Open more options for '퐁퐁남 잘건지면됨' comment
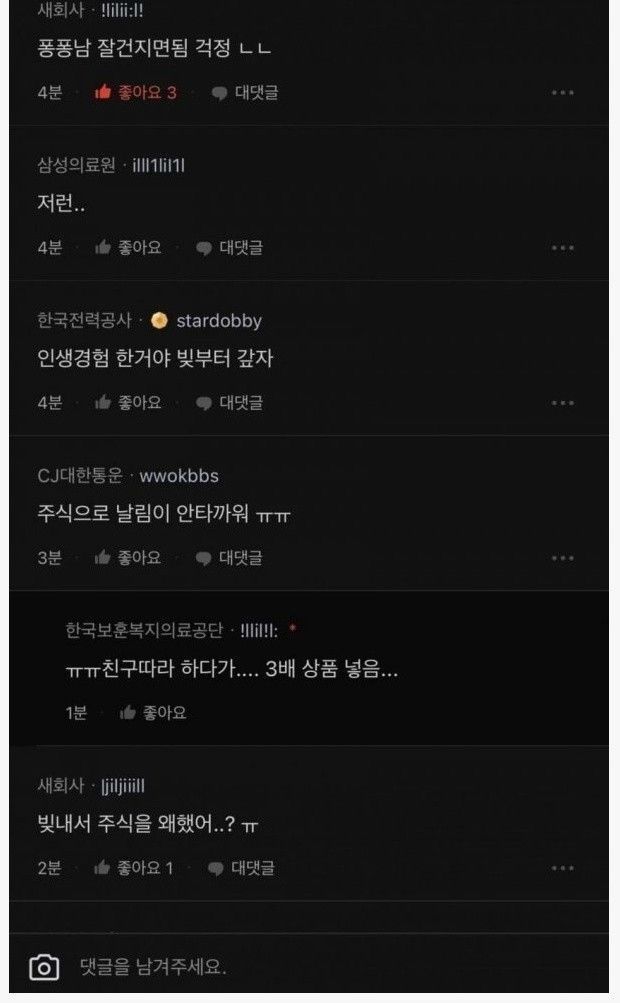 point(562,93)
